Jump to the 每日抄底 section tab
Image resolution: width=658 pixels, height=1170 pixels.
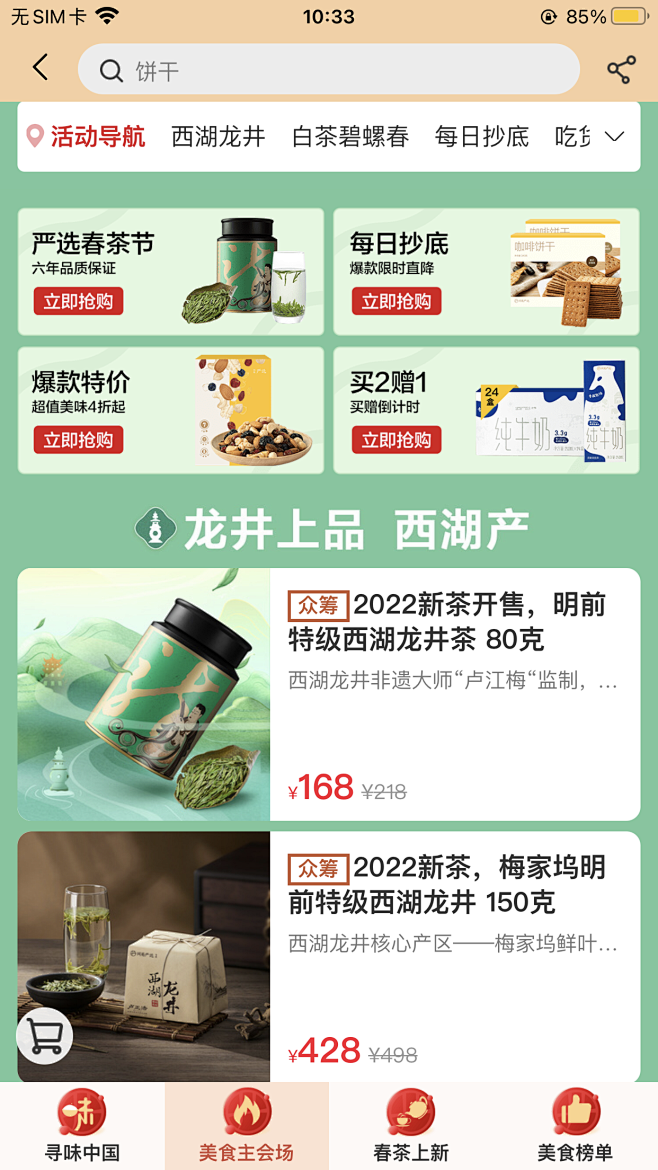click(481, 137)
